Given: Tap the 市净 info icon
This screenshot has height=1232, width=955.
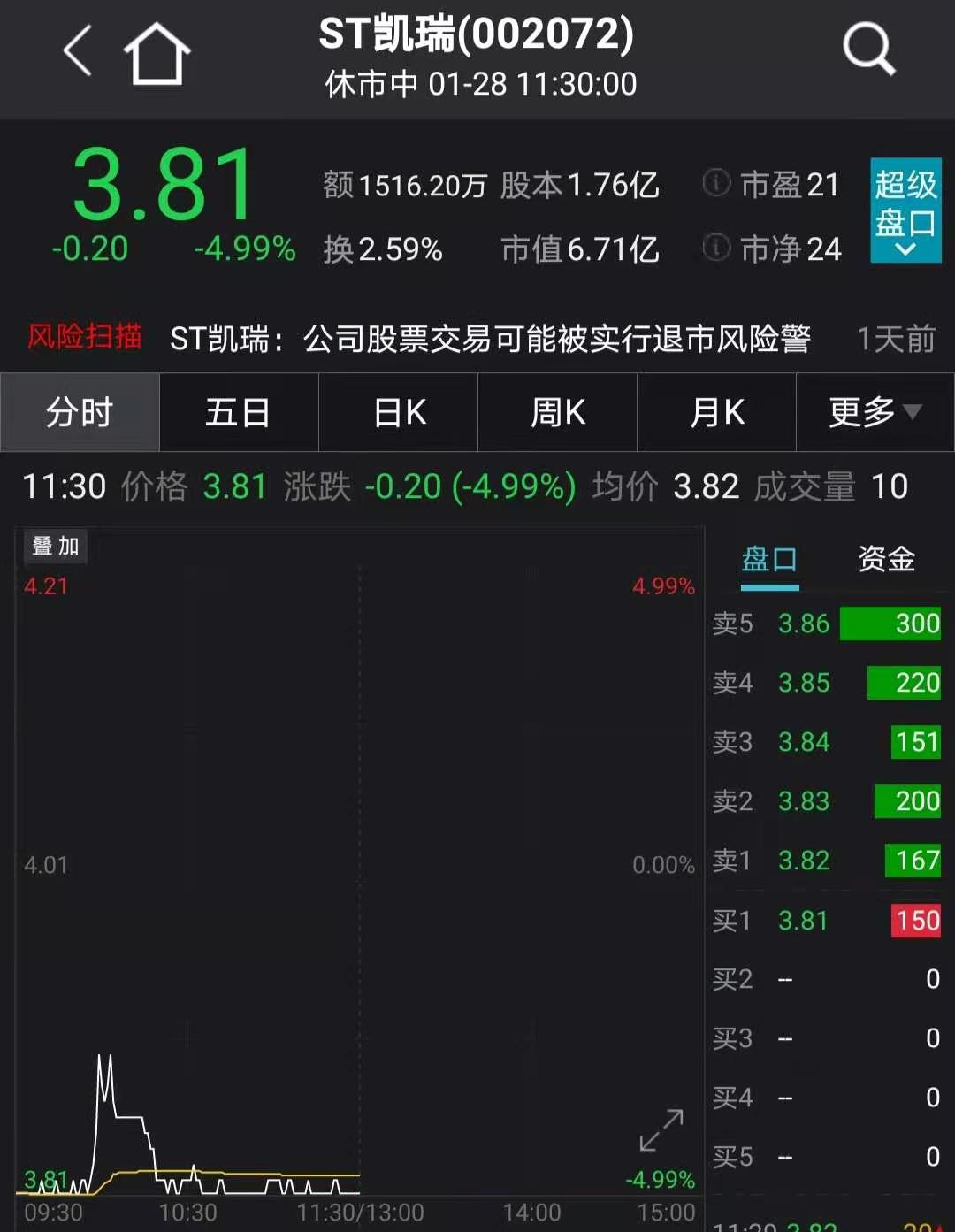Looking at the screenshot, I should (716, 248).
